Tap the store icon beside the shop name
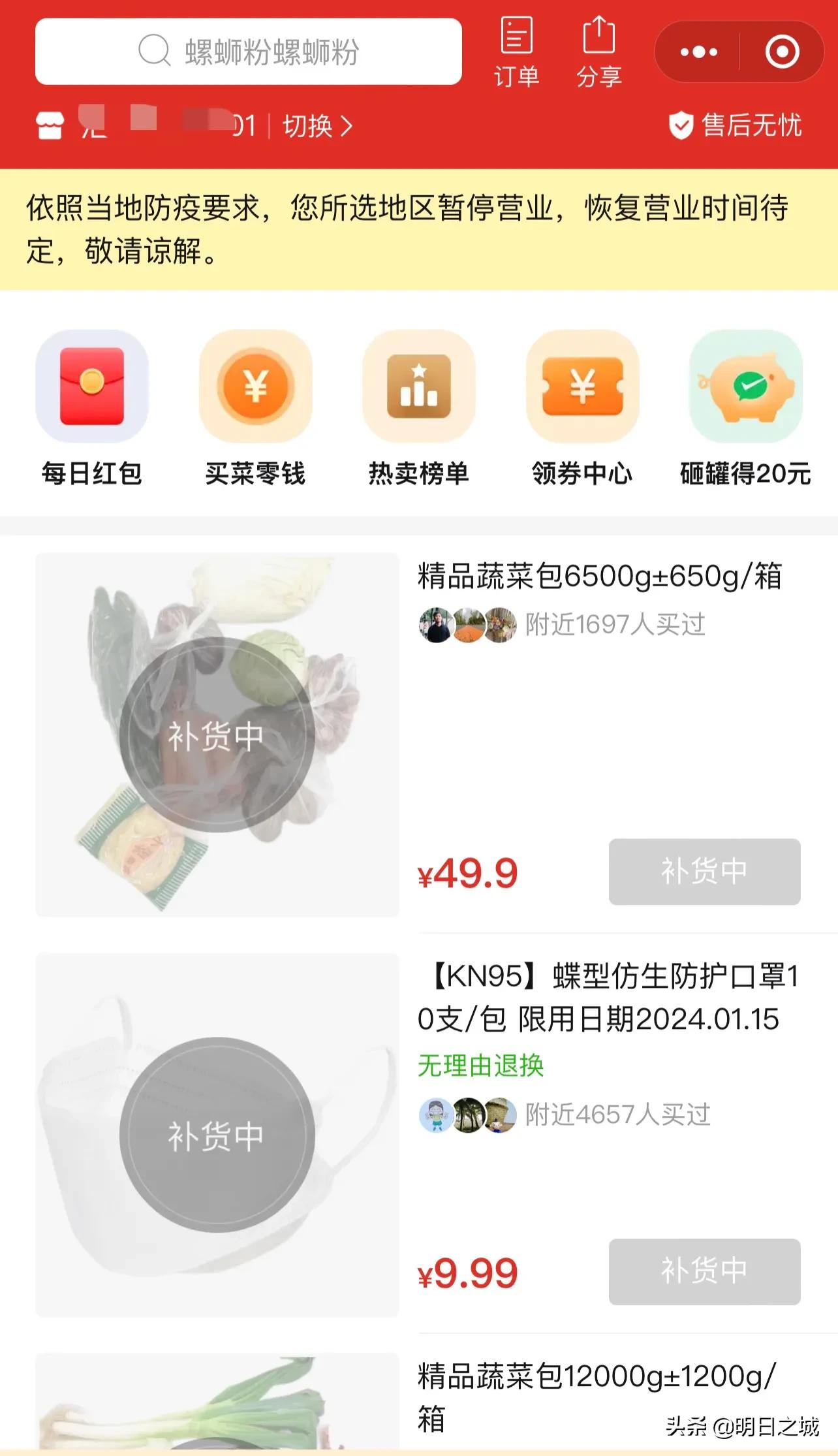 51,127
